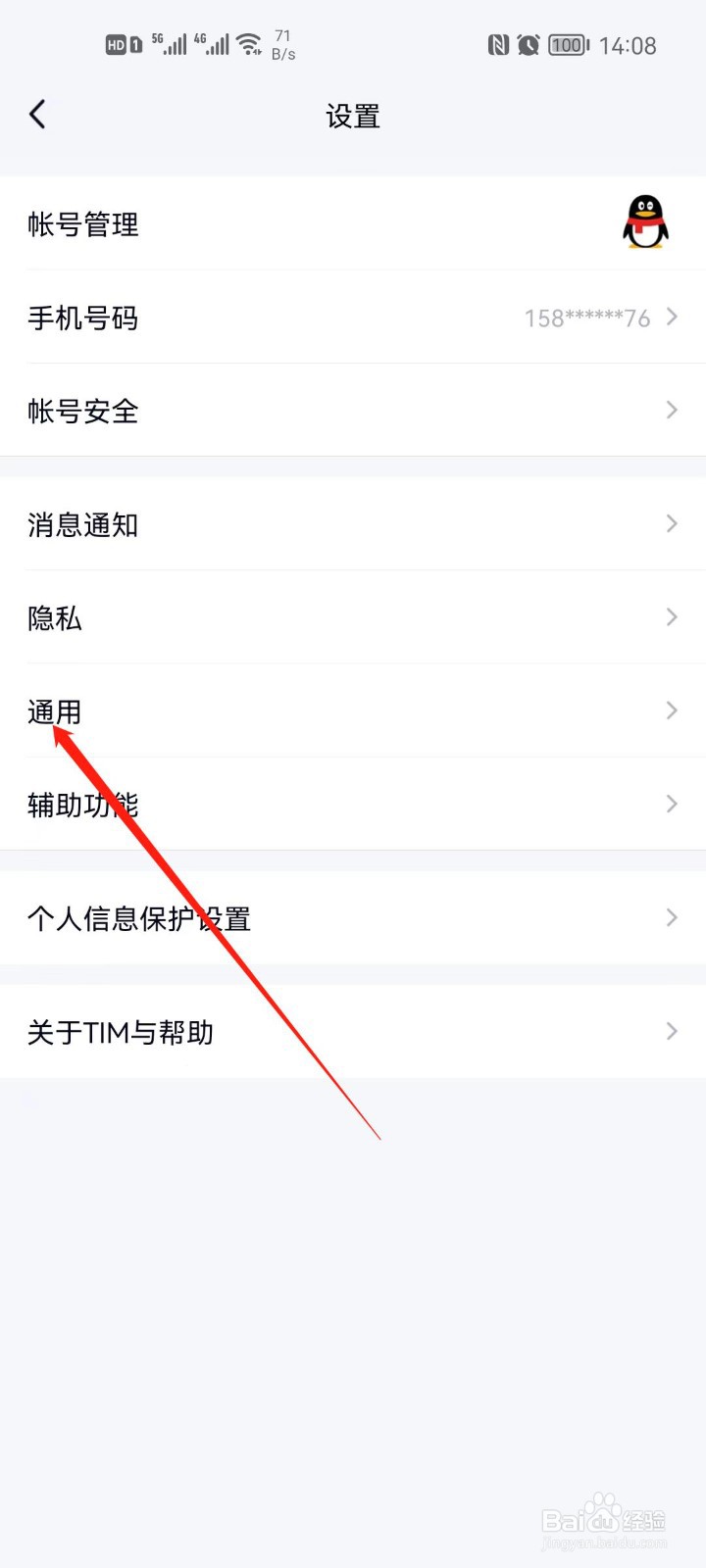706x1568 pixels.
Task: Tap the back arrow to exit settings
Action: click(x=37, y=114)
